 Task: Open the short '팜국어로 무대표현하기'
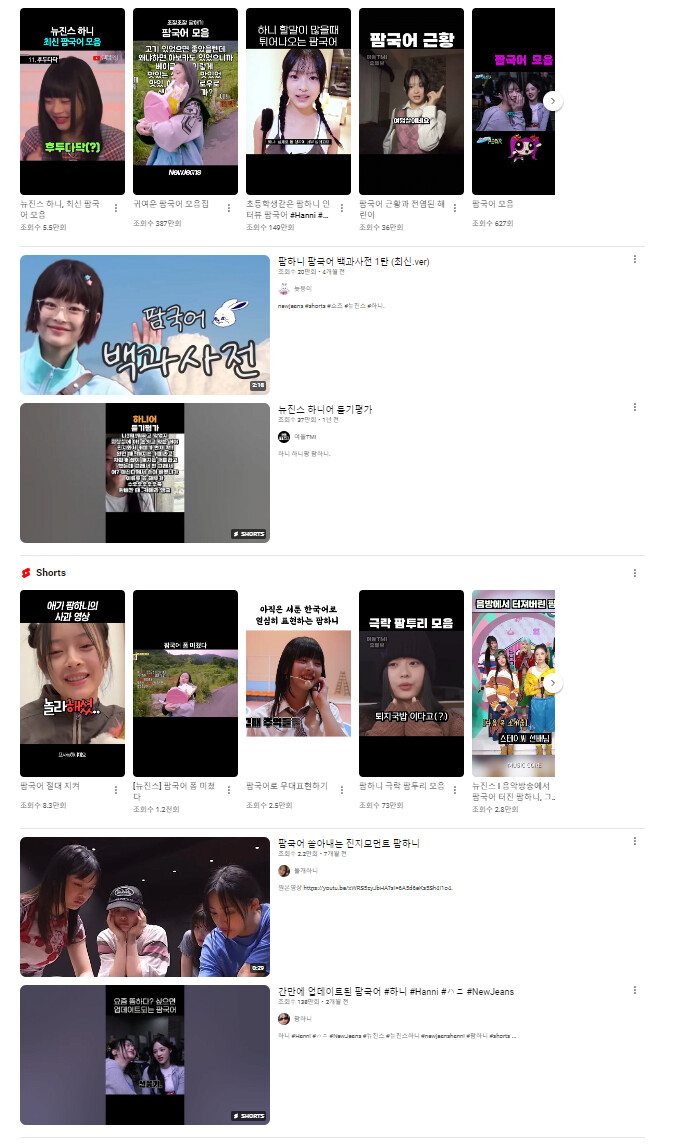click(x=298, y=683)
